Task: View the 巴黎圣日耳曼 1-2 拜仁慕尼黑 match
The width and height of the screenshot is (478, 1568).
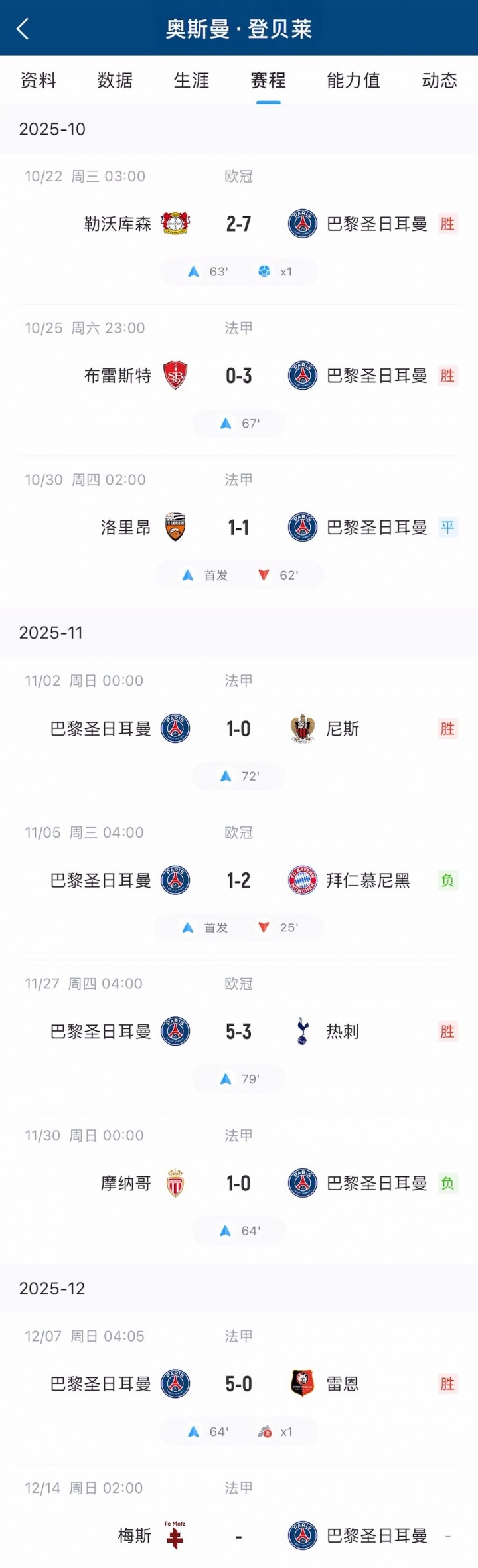Action: pos(238,881)
